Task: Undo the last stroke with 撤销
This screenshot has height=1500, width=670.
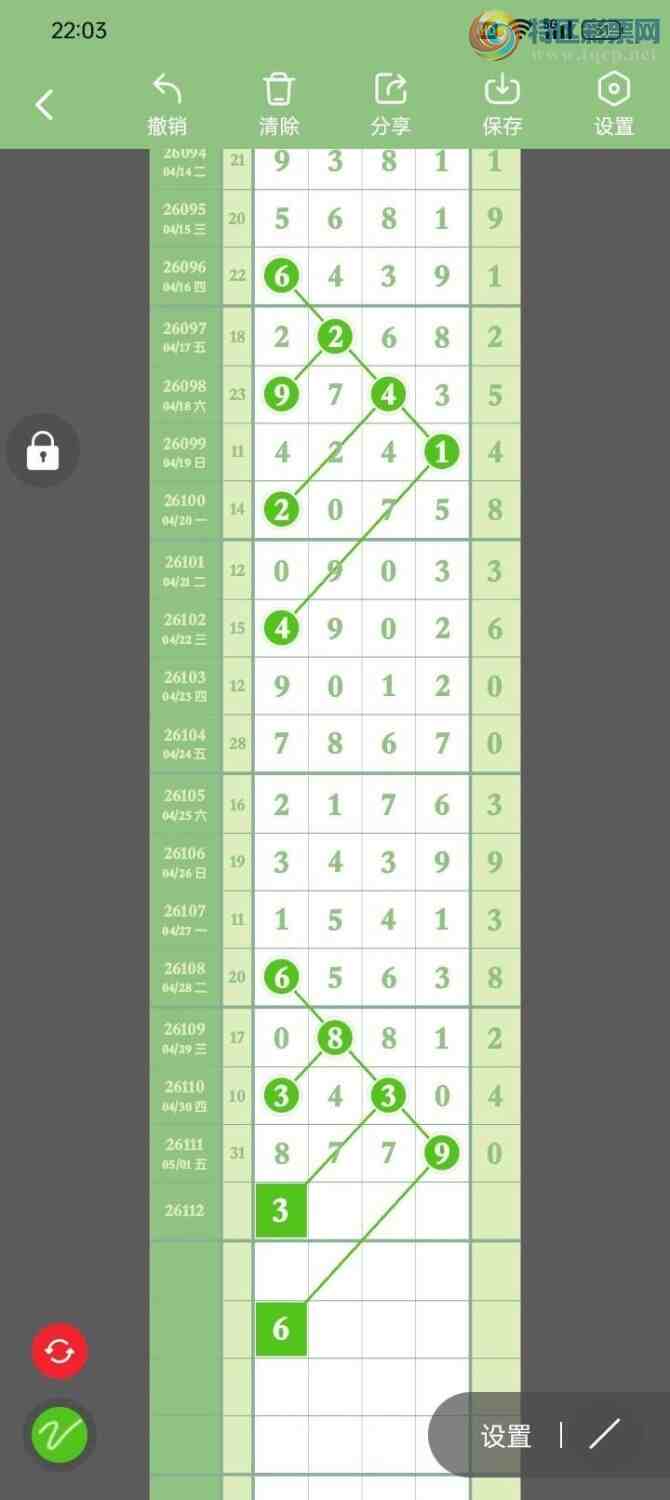Action: click(x=167, y=105)
